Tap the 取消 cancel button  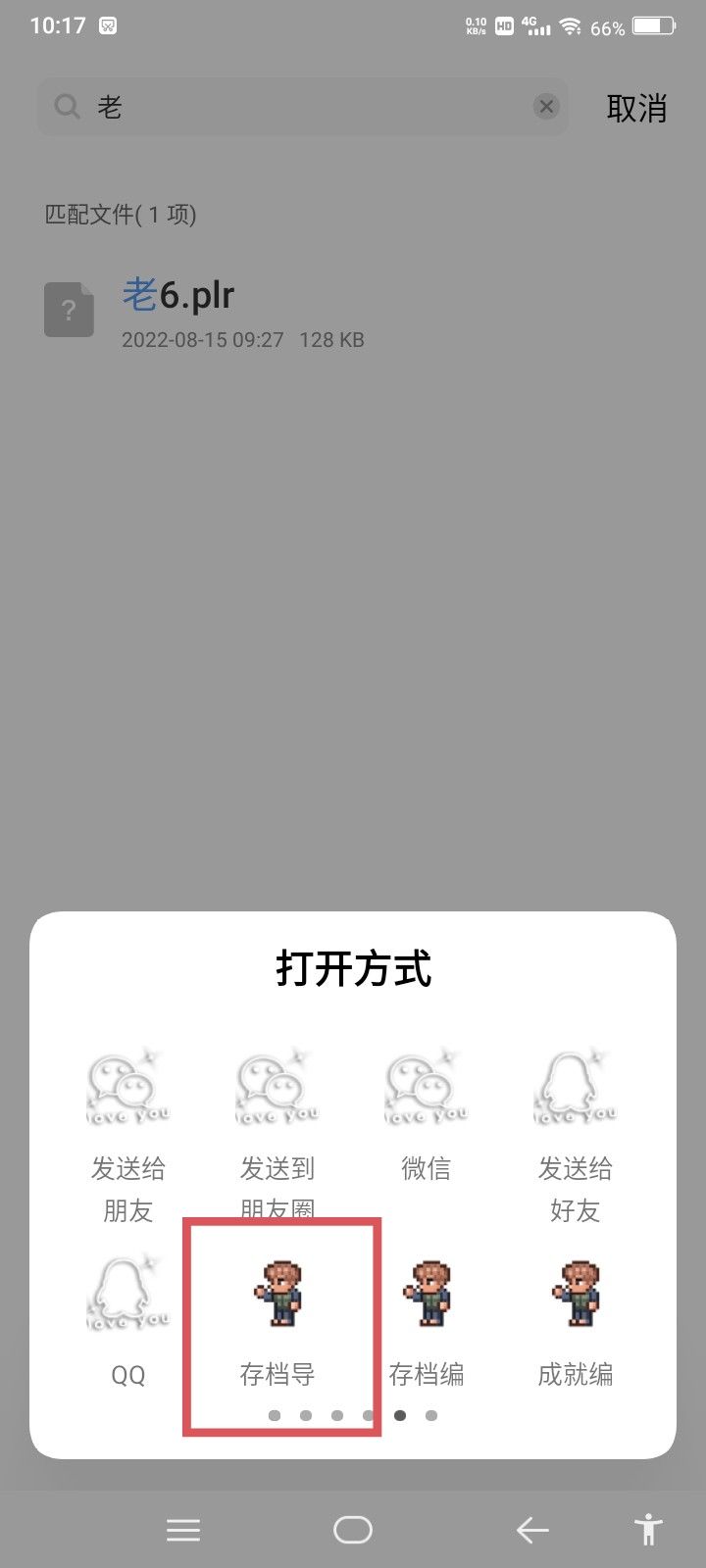(x=637, y=108)
